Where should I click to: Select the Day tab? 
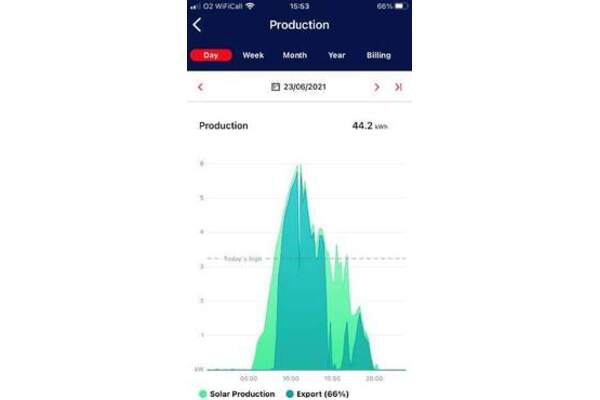(211, 55)
